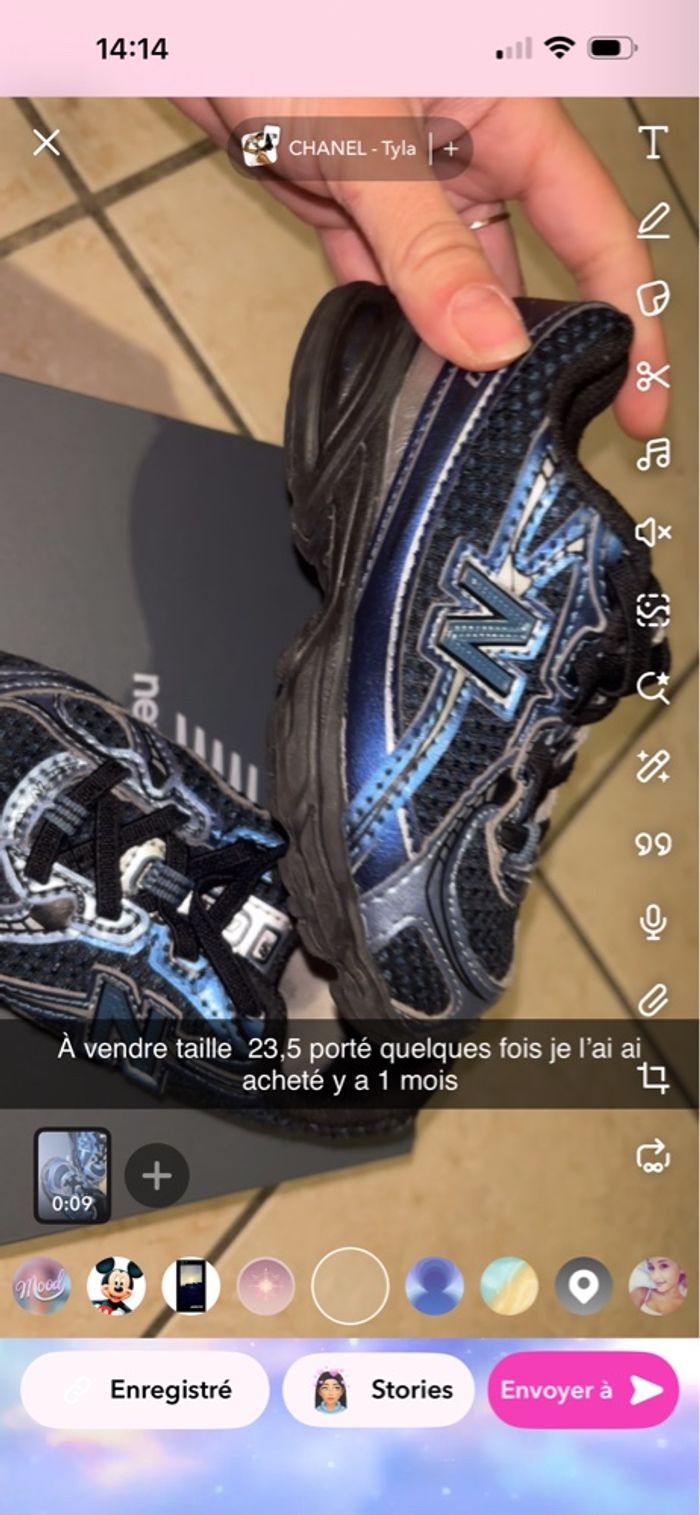
Task: Attach a link with the paperclip
Action: [x=653, y=1000]
